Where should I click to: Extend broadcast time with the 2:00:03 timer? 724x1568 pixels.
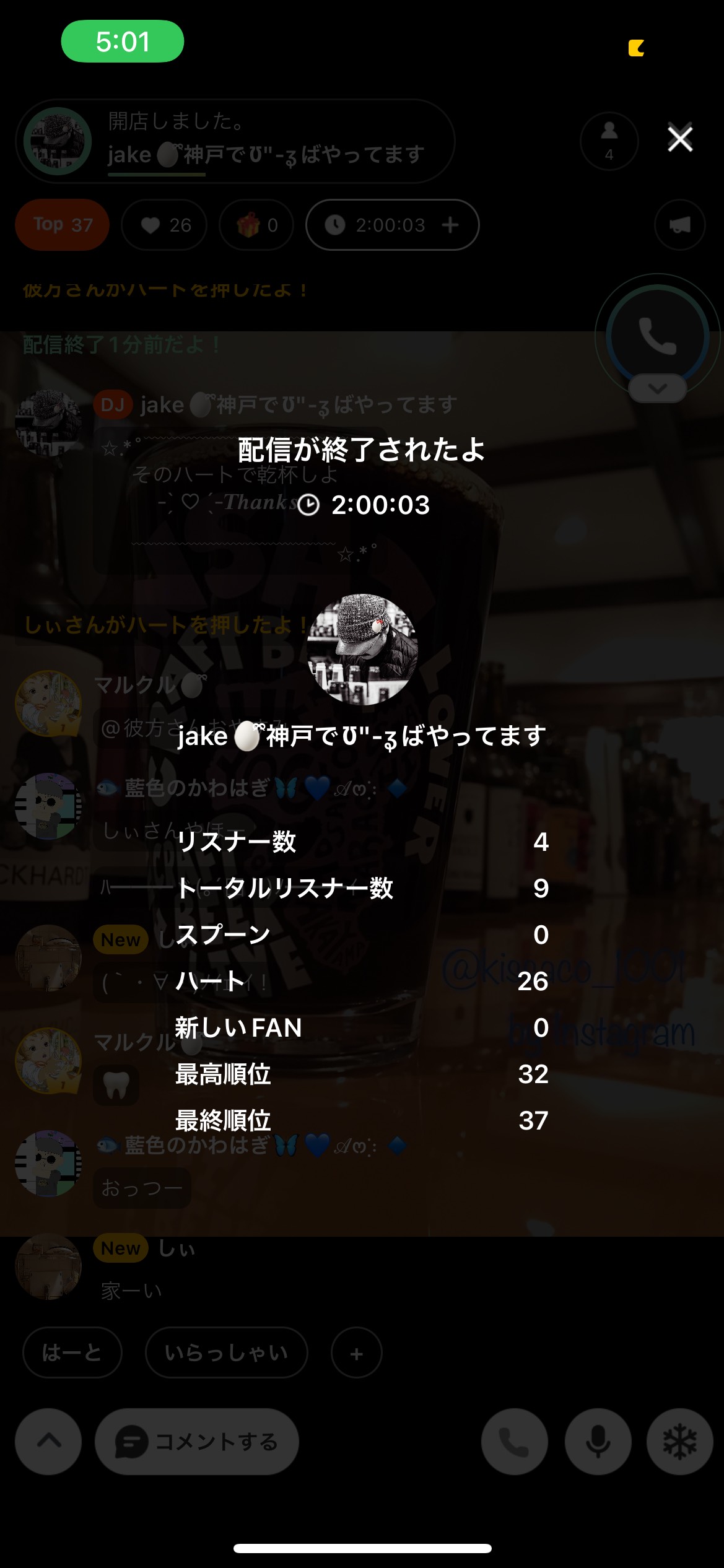point(392,225)
